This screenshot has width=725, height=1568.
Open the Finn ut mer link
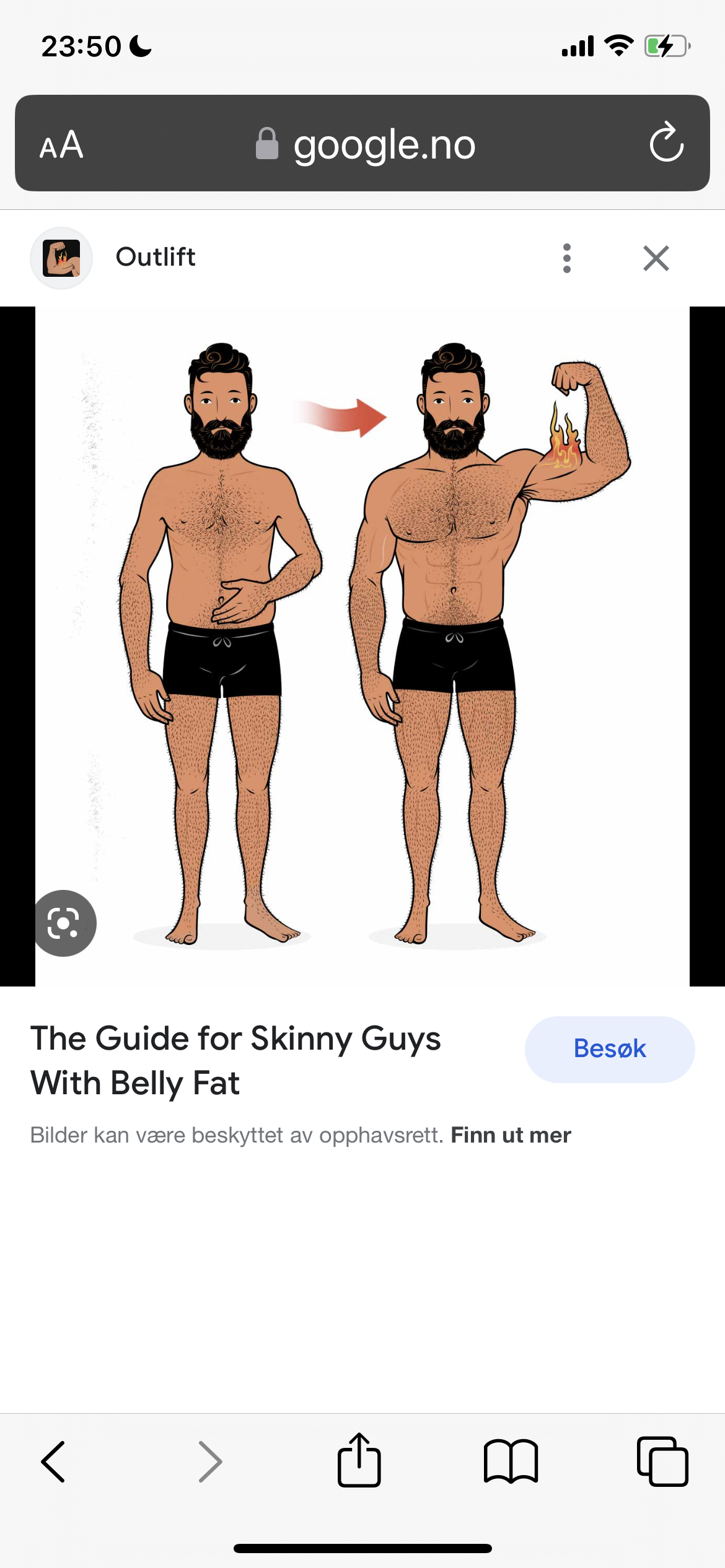[x=511, y=1135]
